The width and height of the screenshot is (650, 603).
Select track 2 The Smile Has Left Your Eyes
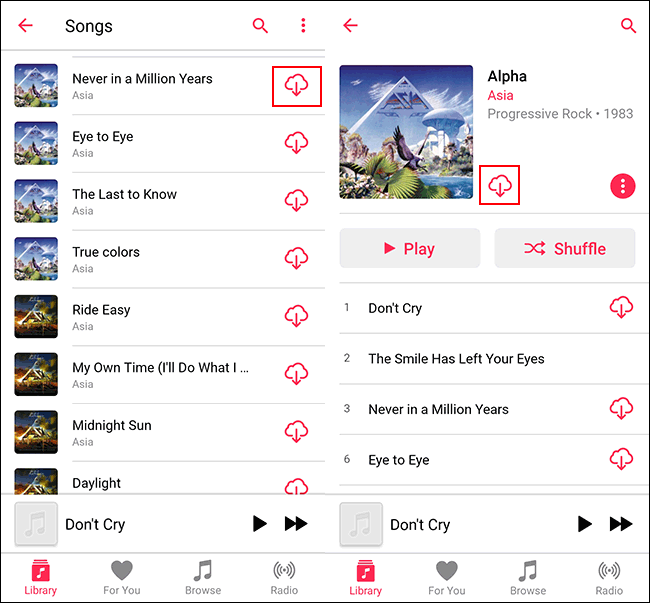tap(456, 358)
